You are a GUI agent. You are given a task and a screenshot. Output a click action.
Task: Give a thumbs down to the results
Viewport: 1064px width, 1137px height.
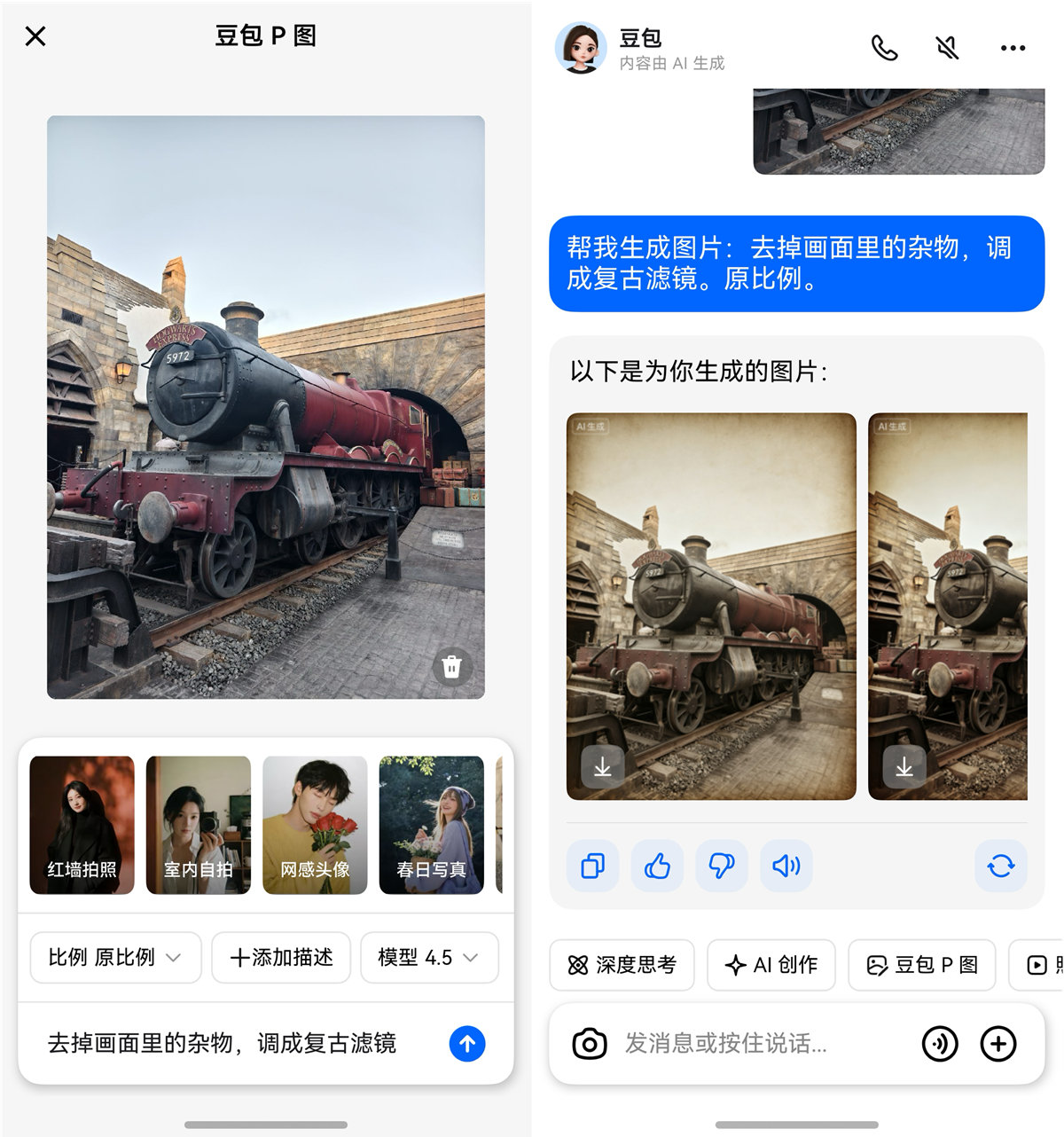[722, 866]
